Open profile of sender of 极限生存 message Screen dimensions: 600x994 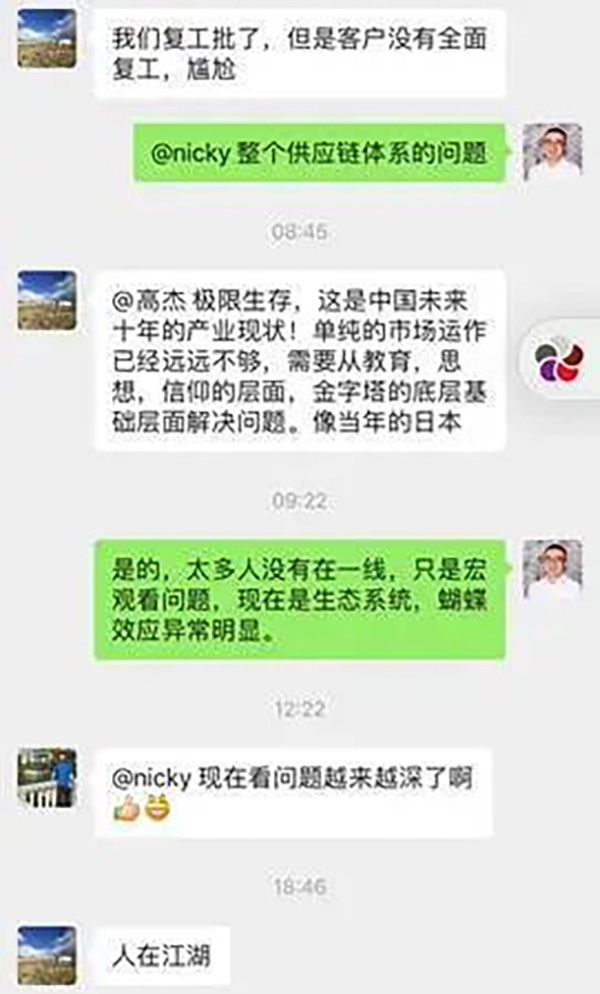click(47, 300)
